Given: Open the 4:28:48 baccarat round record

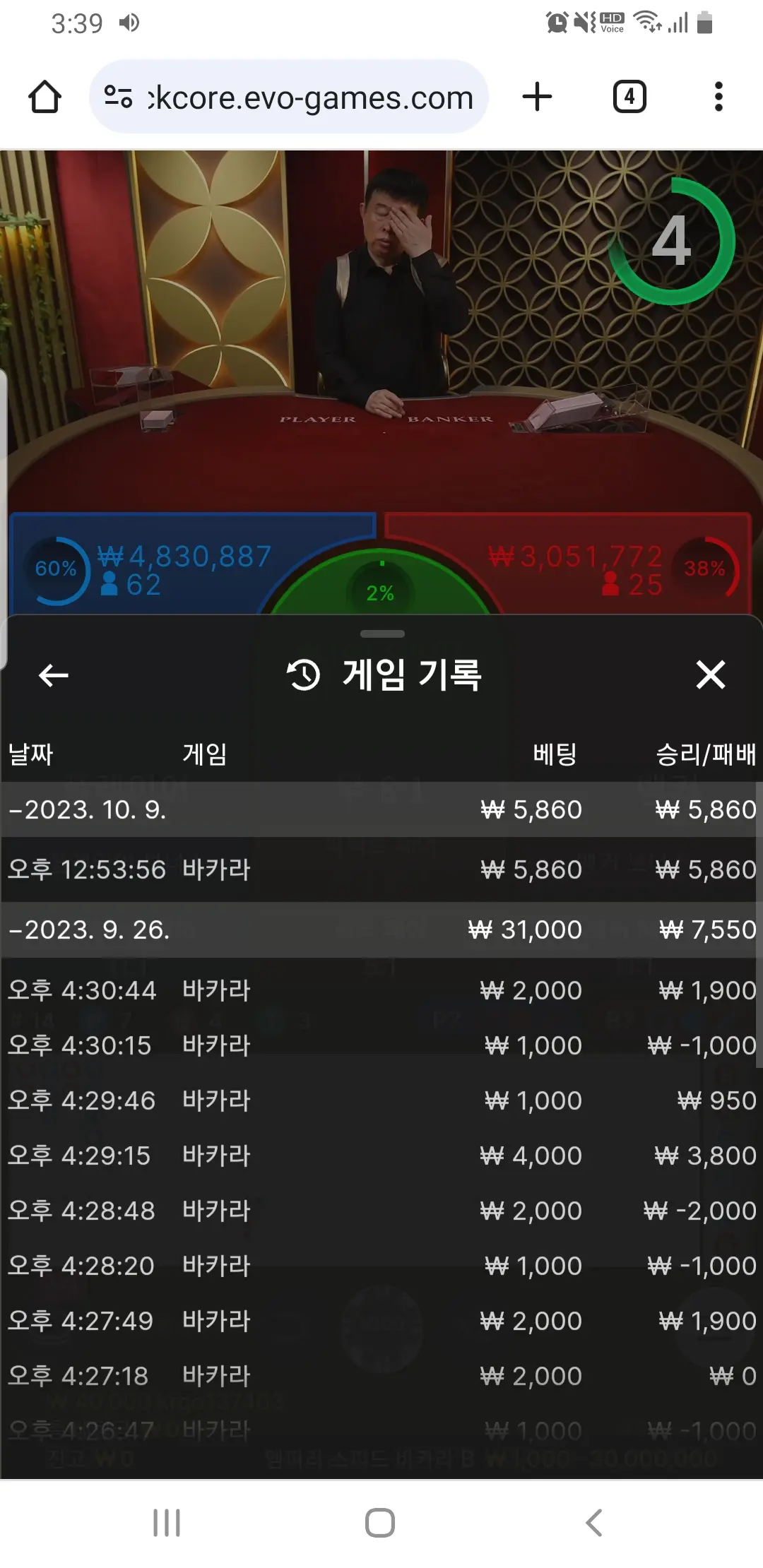Looking at the screenshot, I should pos(381,1211).
